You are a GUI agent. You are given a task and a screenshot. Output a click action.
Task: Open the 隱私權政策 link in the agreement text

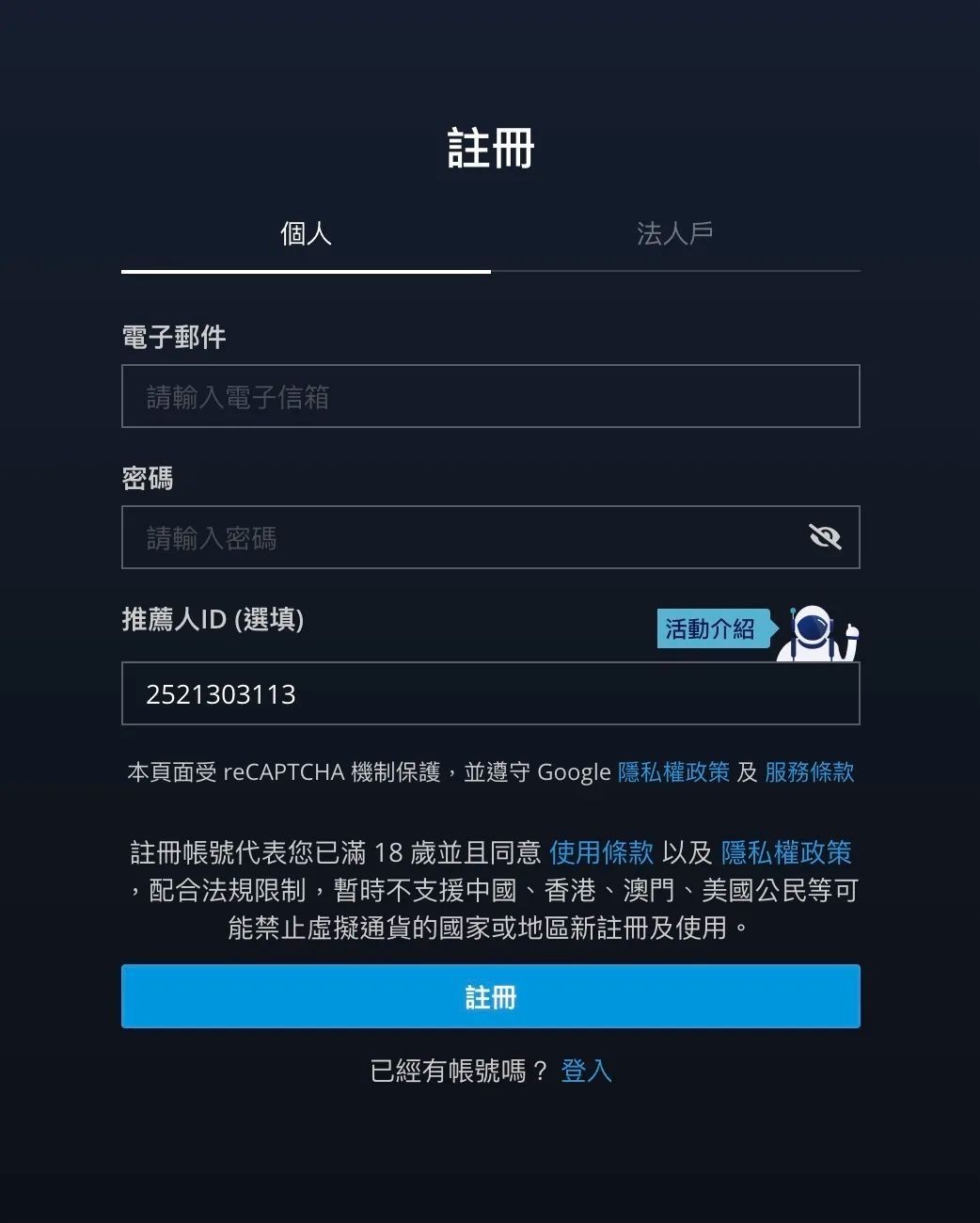pos(786,852)
